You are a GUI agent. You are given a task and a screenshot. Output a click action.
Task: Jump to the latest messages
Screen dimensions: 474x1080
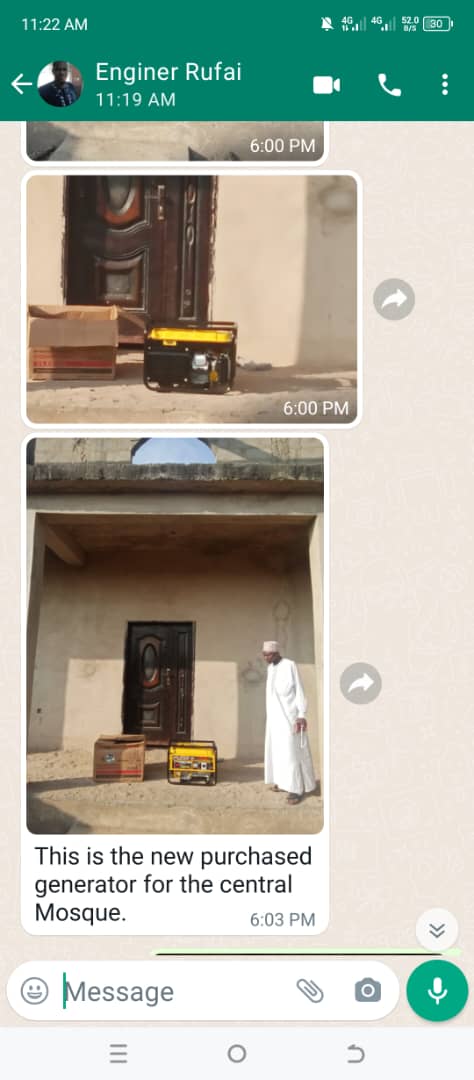point(437,931)
